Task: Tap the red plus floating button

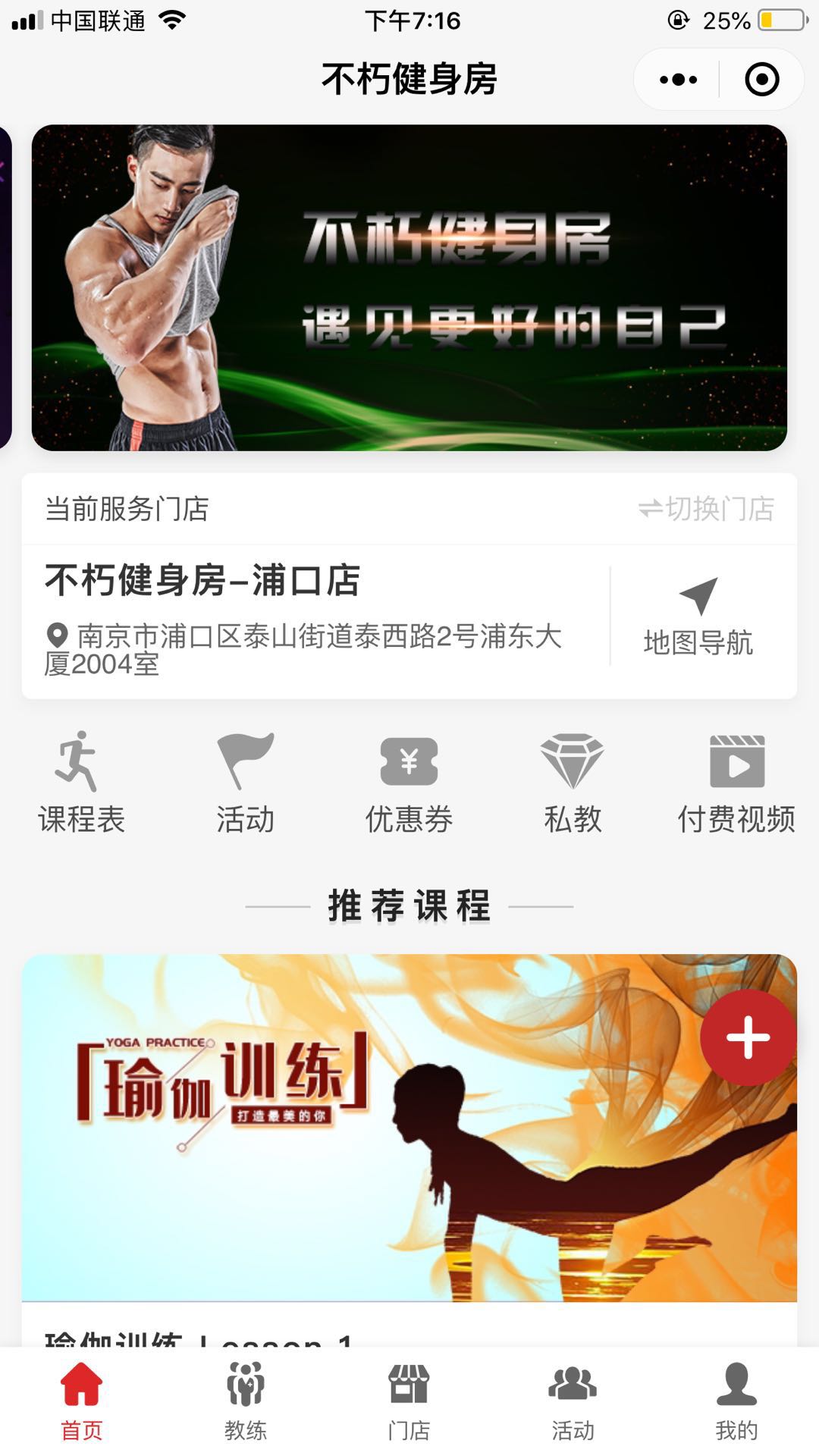Action: pyautogui.click(x=748, y=1037)
